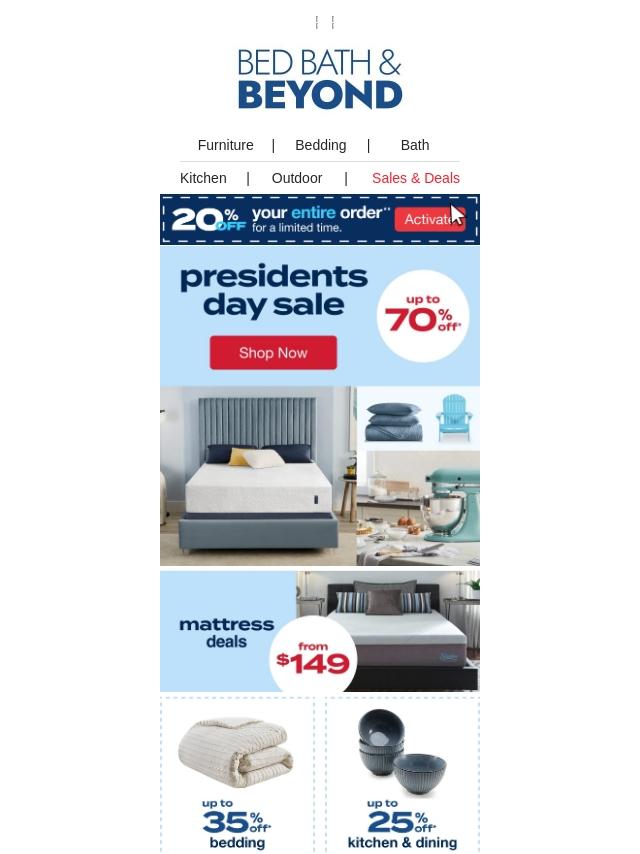Image resolution: width=640 pixels, height=854 pixels.
Task: Activate the 20% off entire order offer
Action: coord(428,219)
